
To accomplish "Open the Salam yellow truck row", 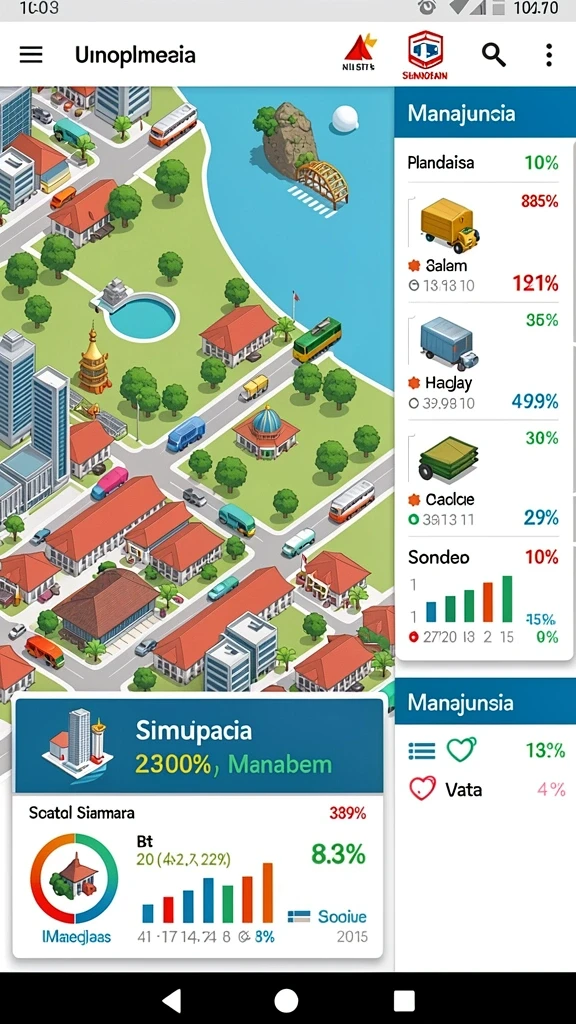I will pos(483,242).
